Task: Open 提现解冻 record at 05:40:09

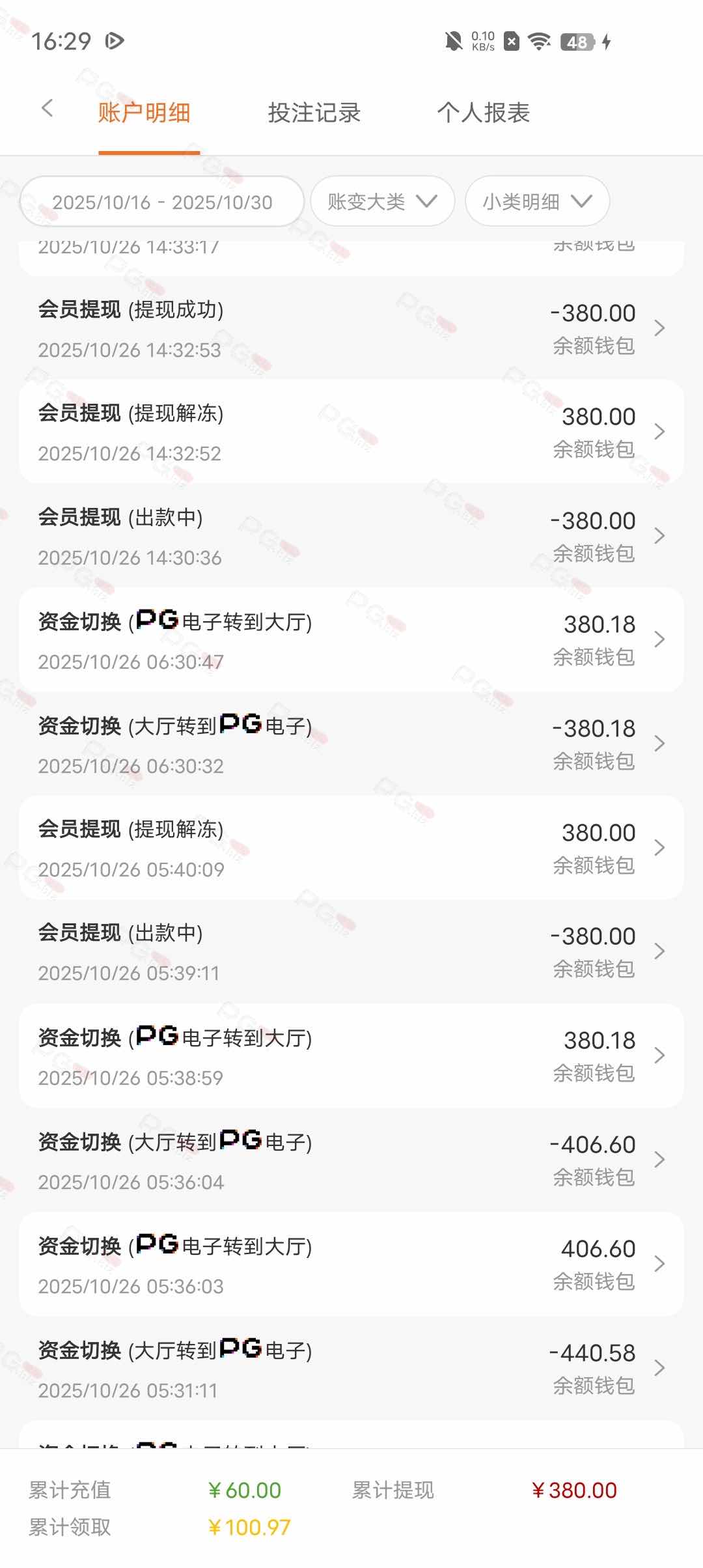Action: (x=351, y=848)
